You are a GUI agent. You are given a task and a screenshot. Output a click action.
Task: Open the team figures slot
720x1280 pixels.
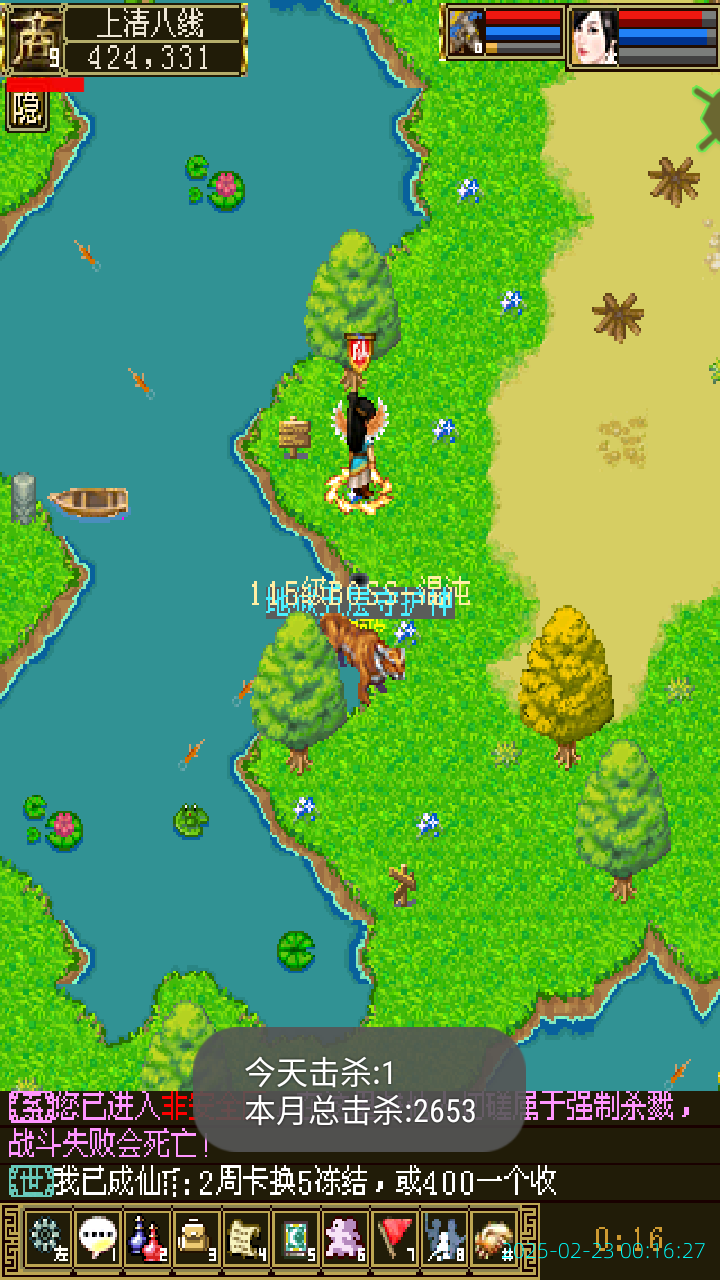click(445, 1238)
